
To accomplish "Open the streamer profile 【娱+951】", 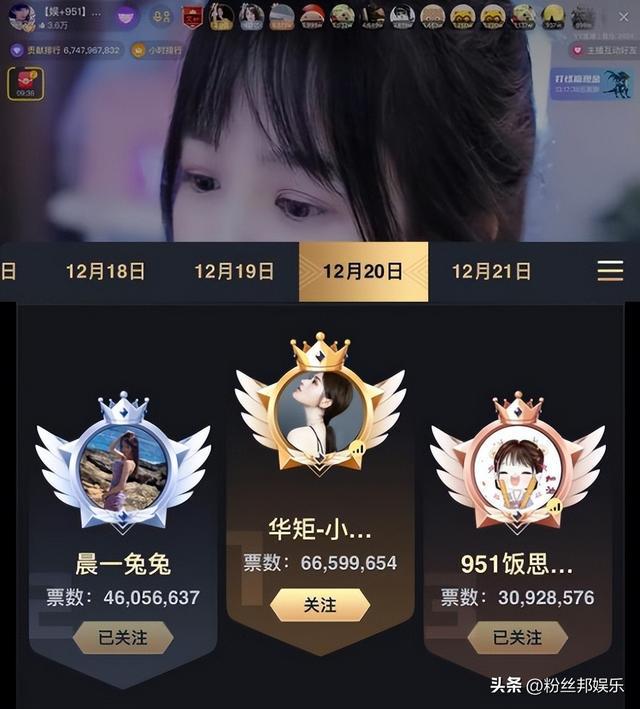I will 55,16.
